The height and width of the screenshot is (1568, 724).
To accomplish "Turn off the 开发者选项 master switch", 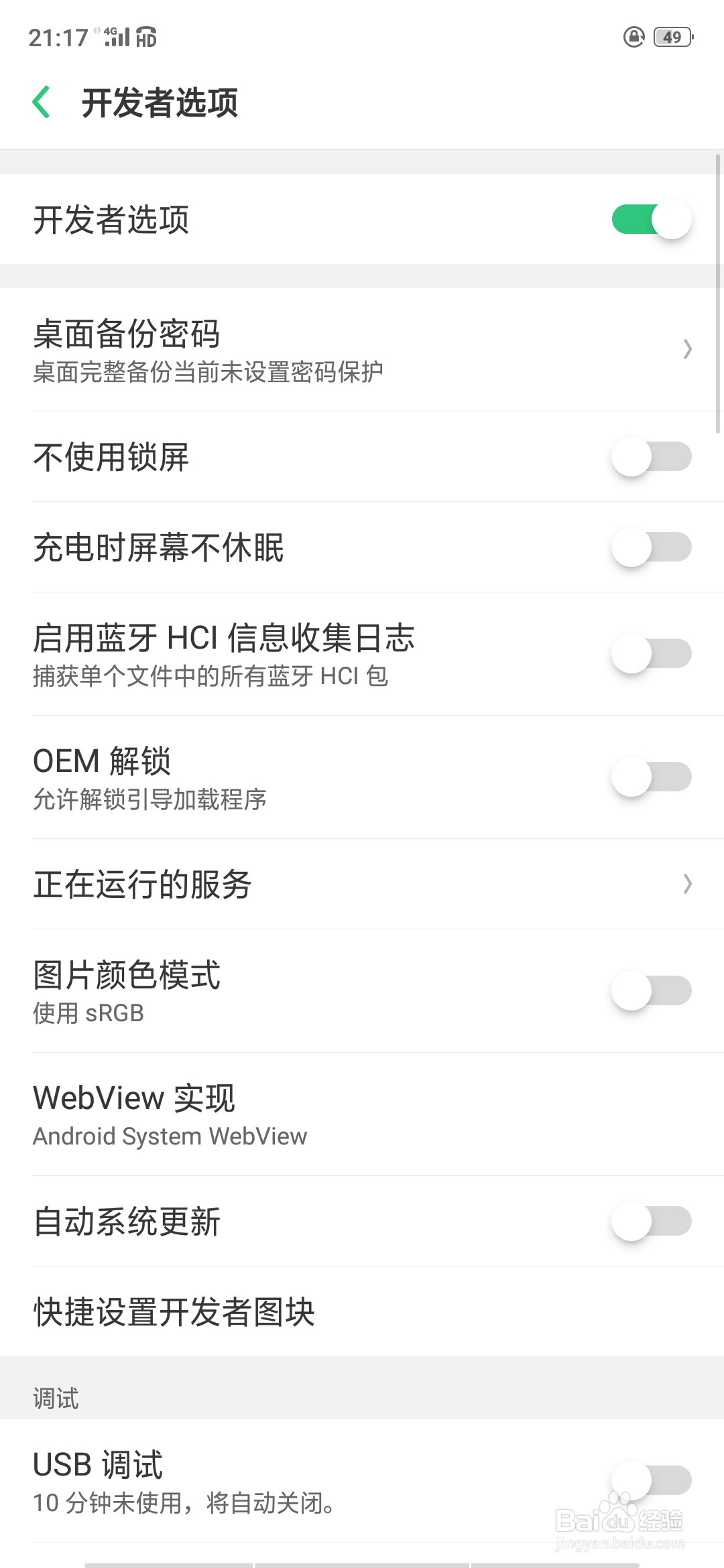I will [x=651, y=220].
